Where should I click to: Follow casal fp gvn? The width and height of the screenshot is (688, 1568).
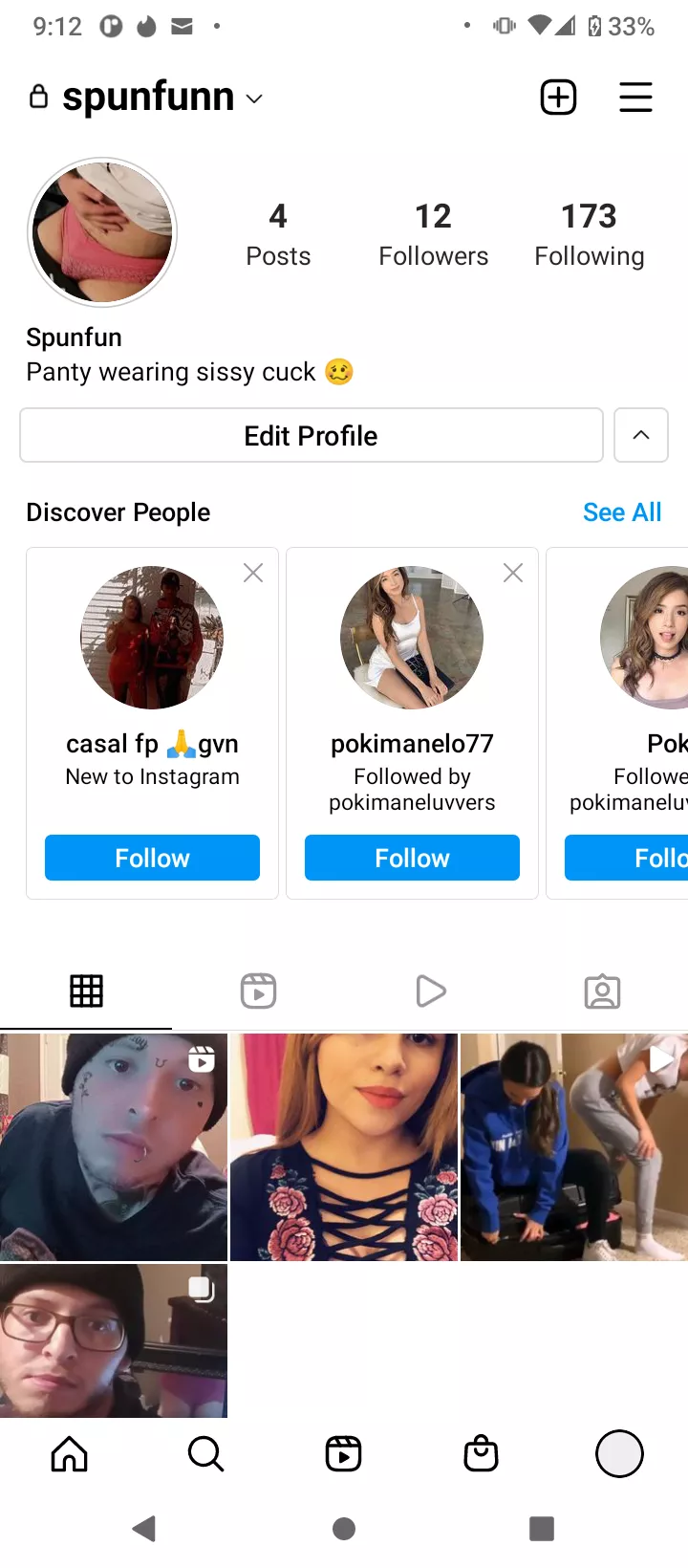coord(152,858)
